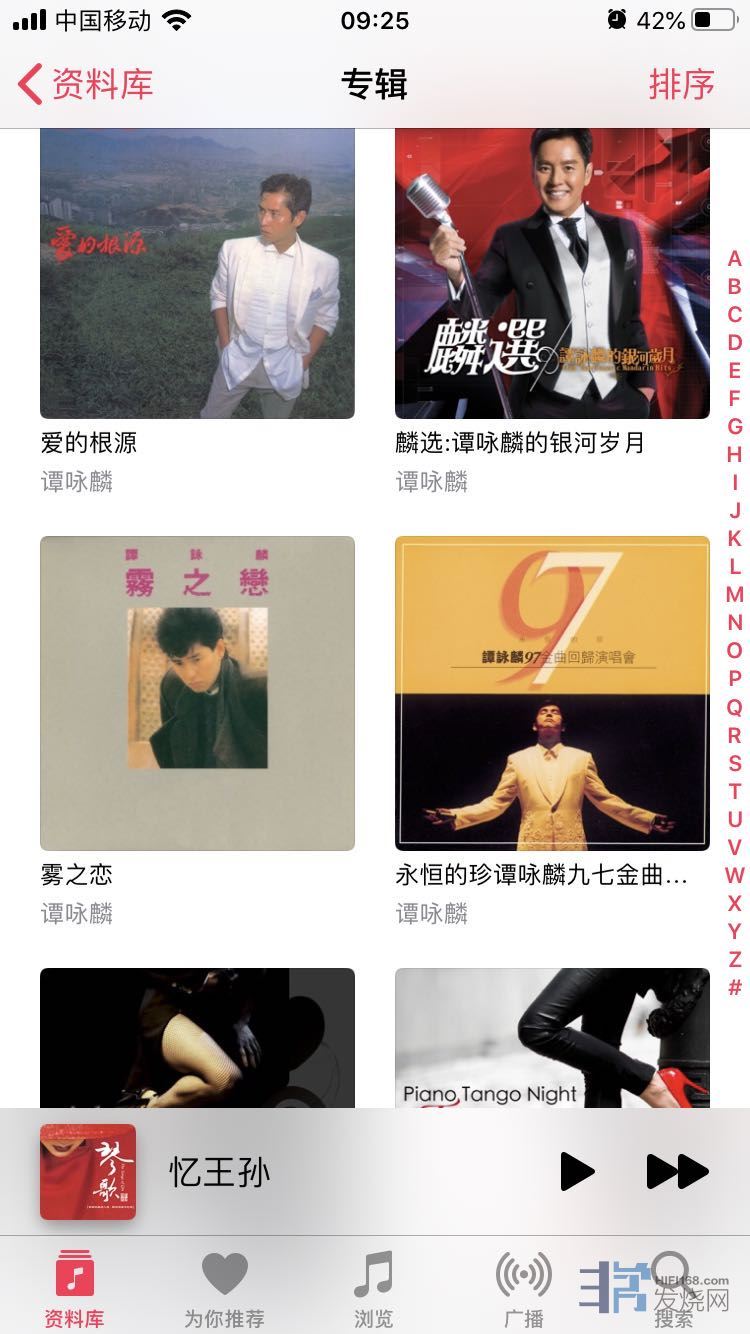Image resolution: width=750 pixels, height=1334 pixels.
Task: Switch to the 广播 tab
Action: click(524, 1288)
